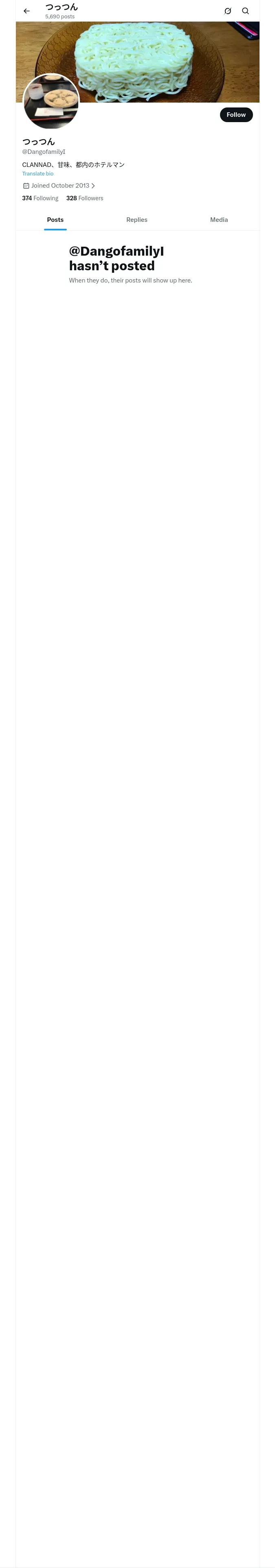View the 374 Following list
The image size is (275, 1568).
[x=40, y=198]
